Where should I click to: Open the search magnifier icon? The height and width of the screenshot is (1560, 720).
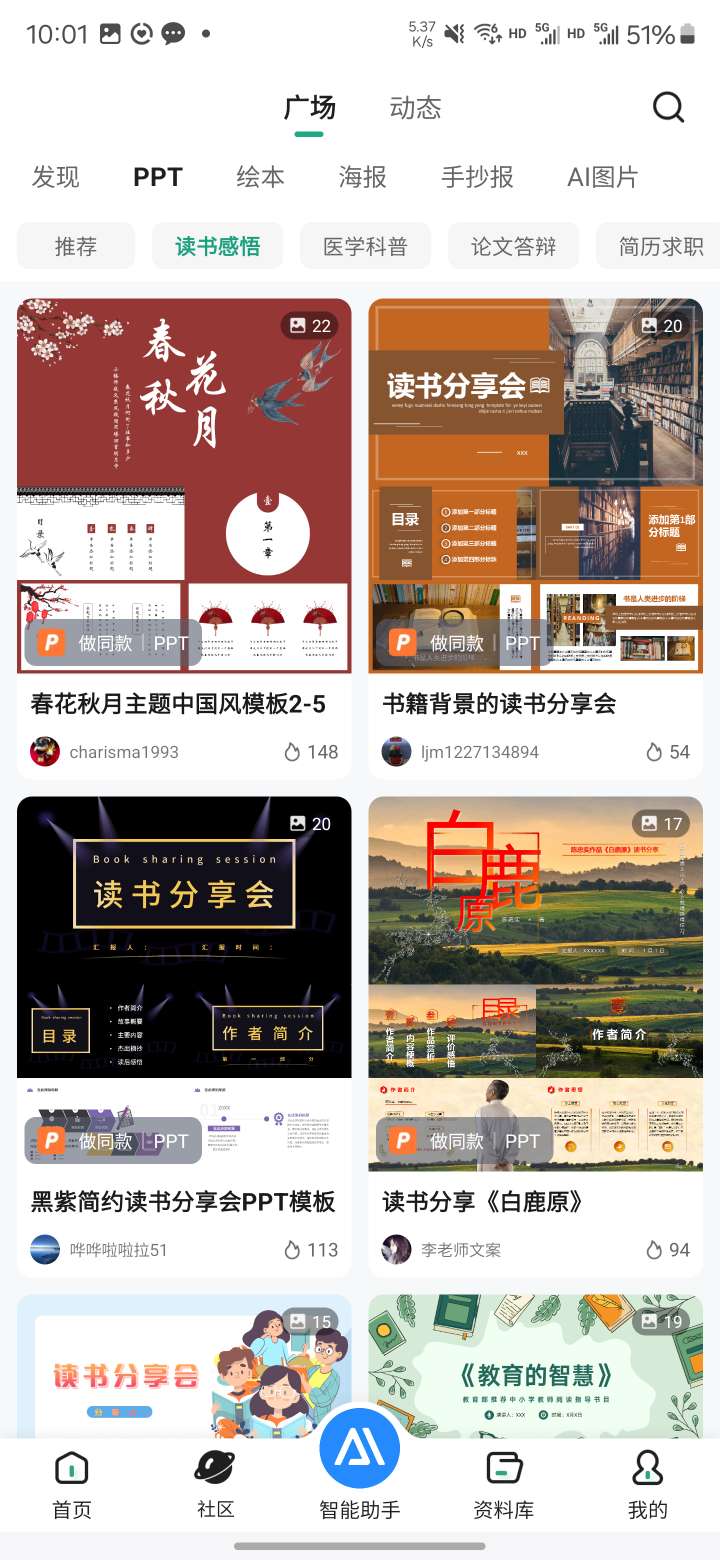668,107
